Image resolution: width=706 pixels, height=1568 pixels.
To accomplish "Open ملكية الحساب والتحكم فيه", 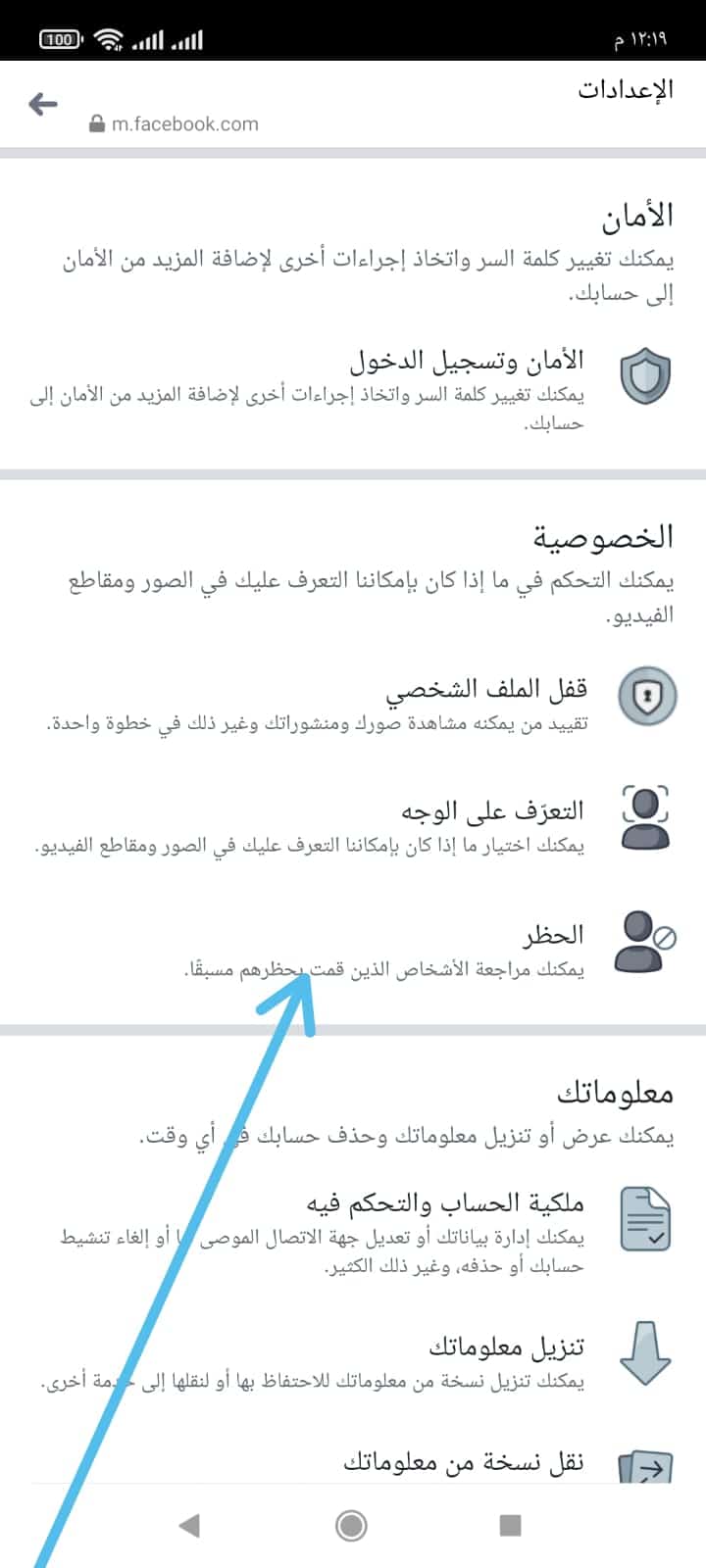I will 392,1230.
